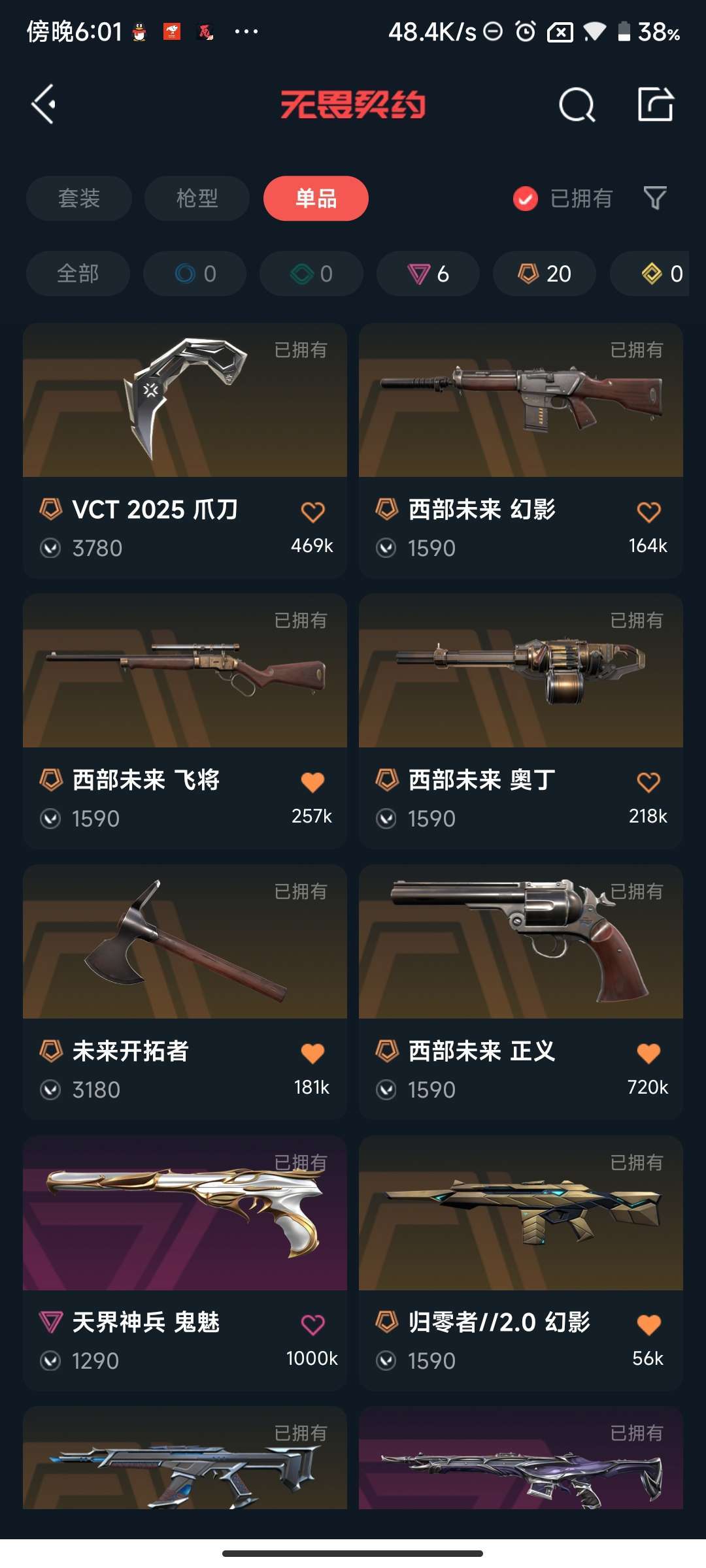The image size is (706, 1568).
Task: Like the 天界神兵 鬼魅 skin
Action: [x=312, y=1324]
